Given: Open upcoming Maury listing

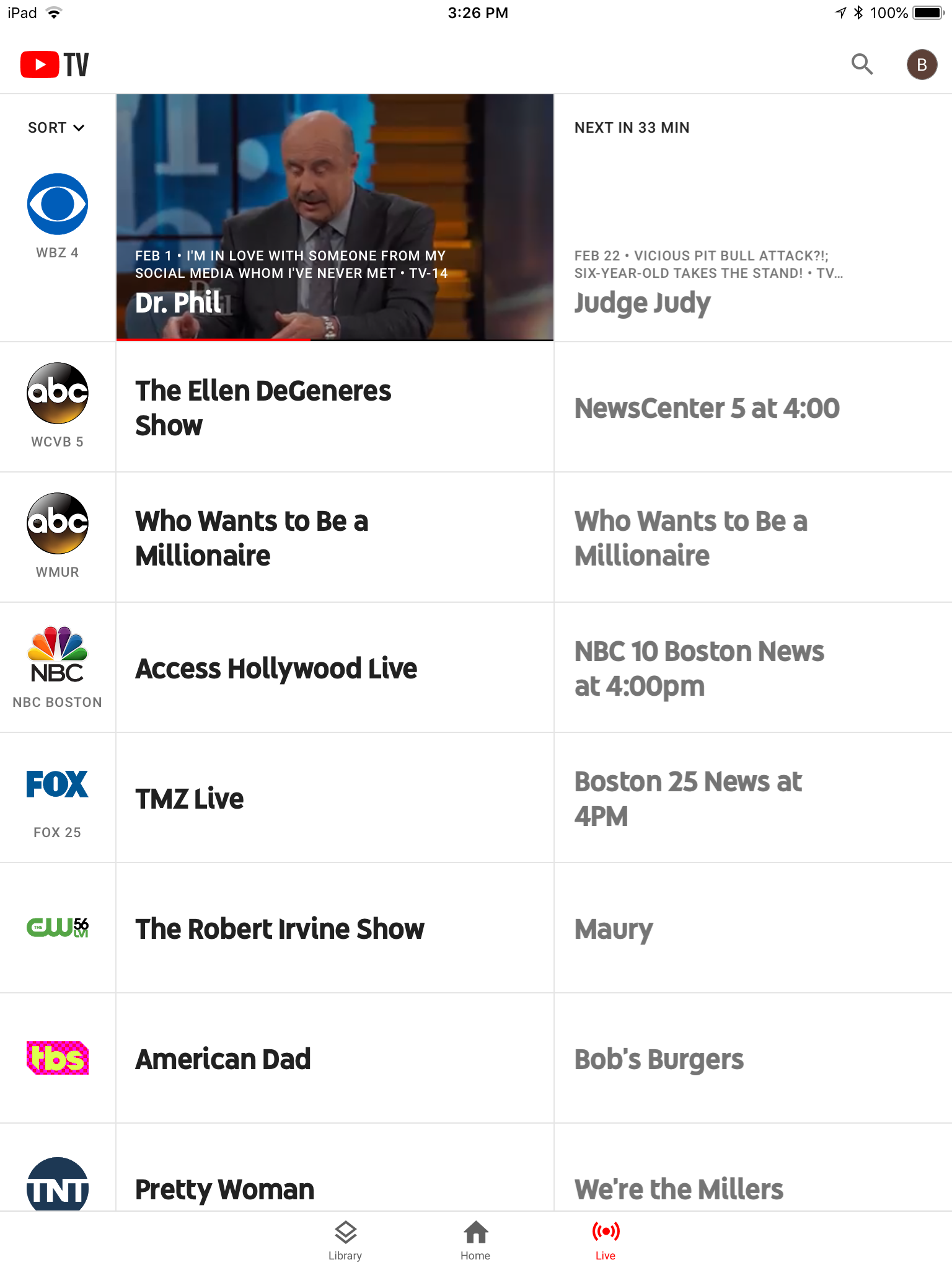Looking at the screenshot, I should [x=752, y=929].
